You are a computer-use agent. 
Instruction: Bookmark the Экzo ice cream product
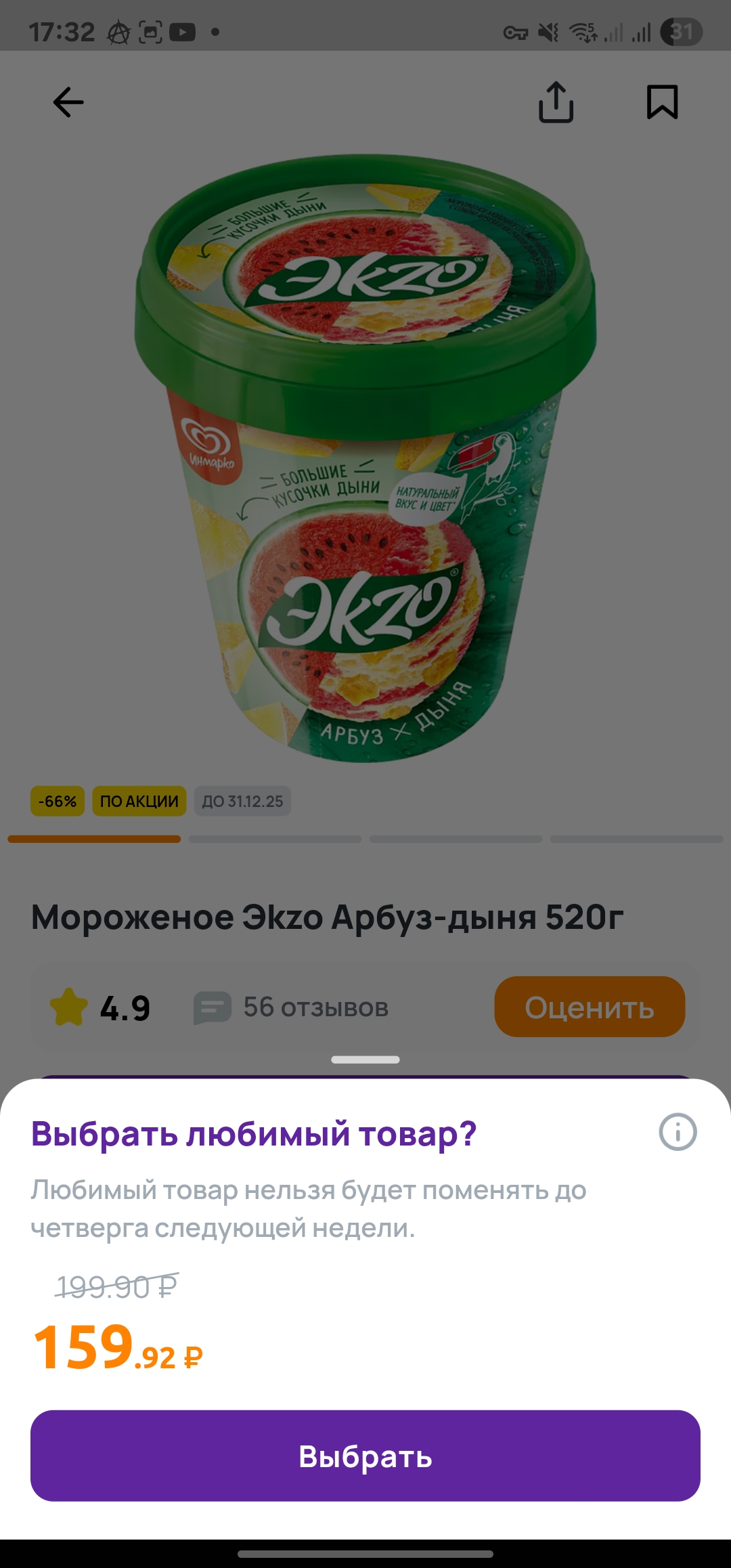(x=661, y=103)
